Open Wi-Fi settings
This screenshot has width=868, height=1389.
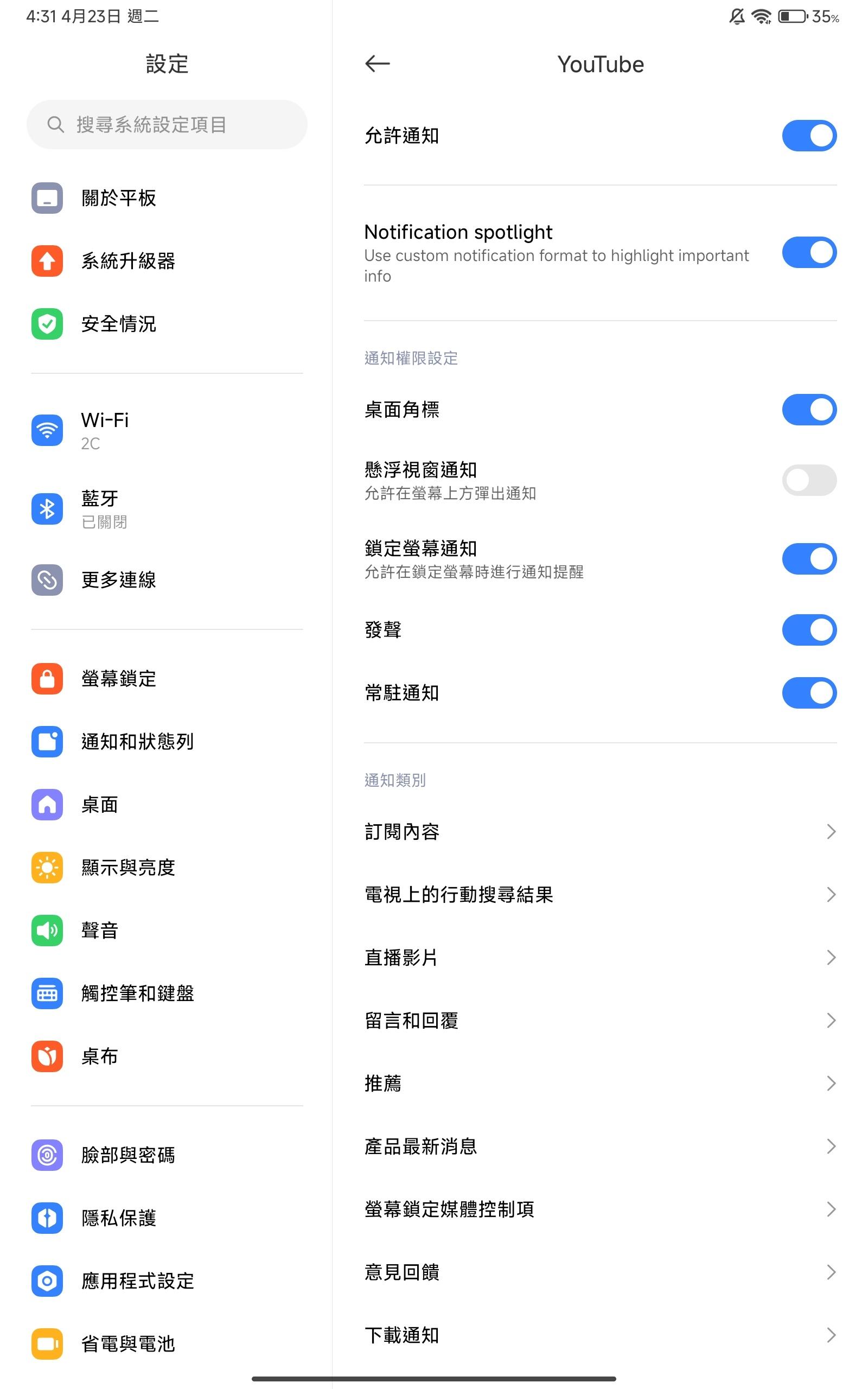click(x=167, y=430)
